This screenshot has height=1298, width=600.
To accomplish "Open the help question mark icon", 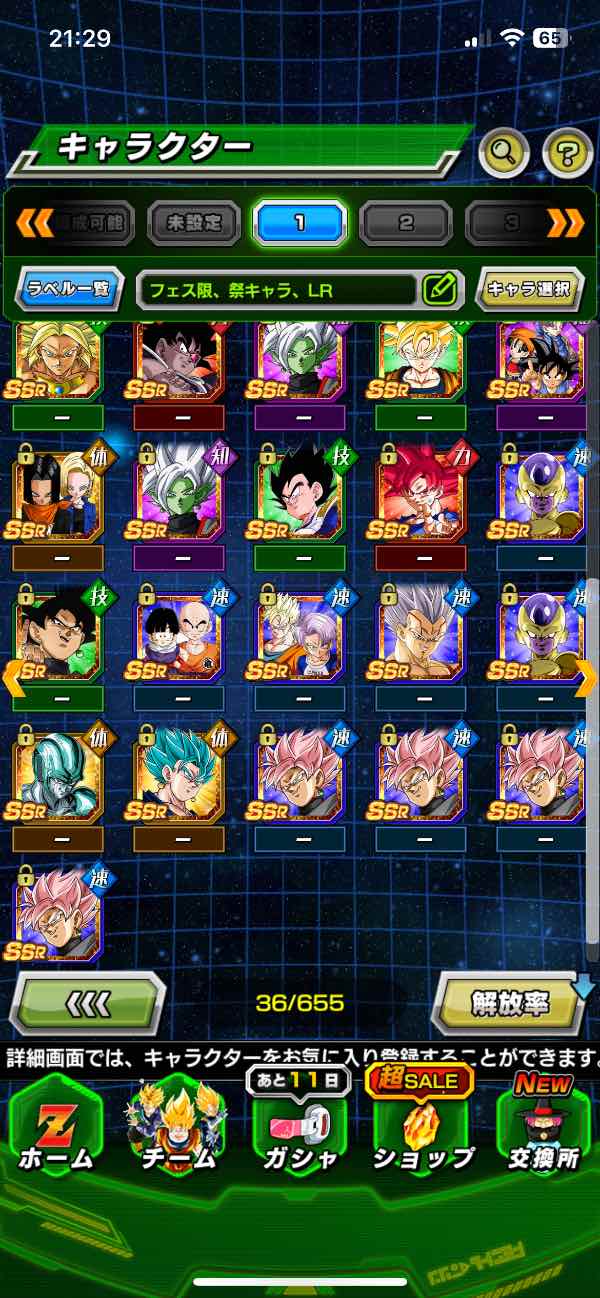I will tap(567, 153).
